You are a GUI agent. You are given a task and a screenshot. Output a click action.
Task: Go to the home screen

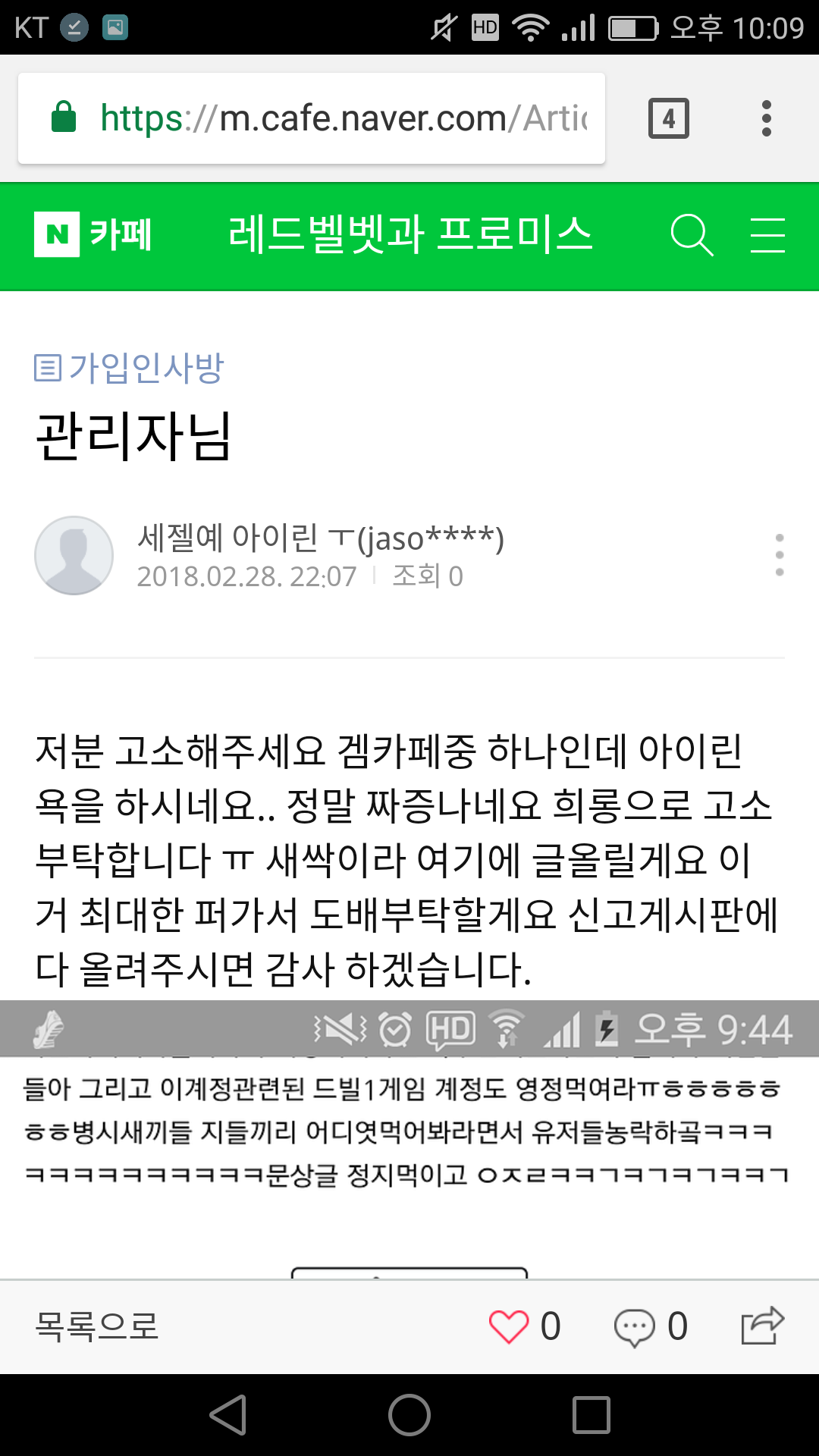pos(409,1415)
